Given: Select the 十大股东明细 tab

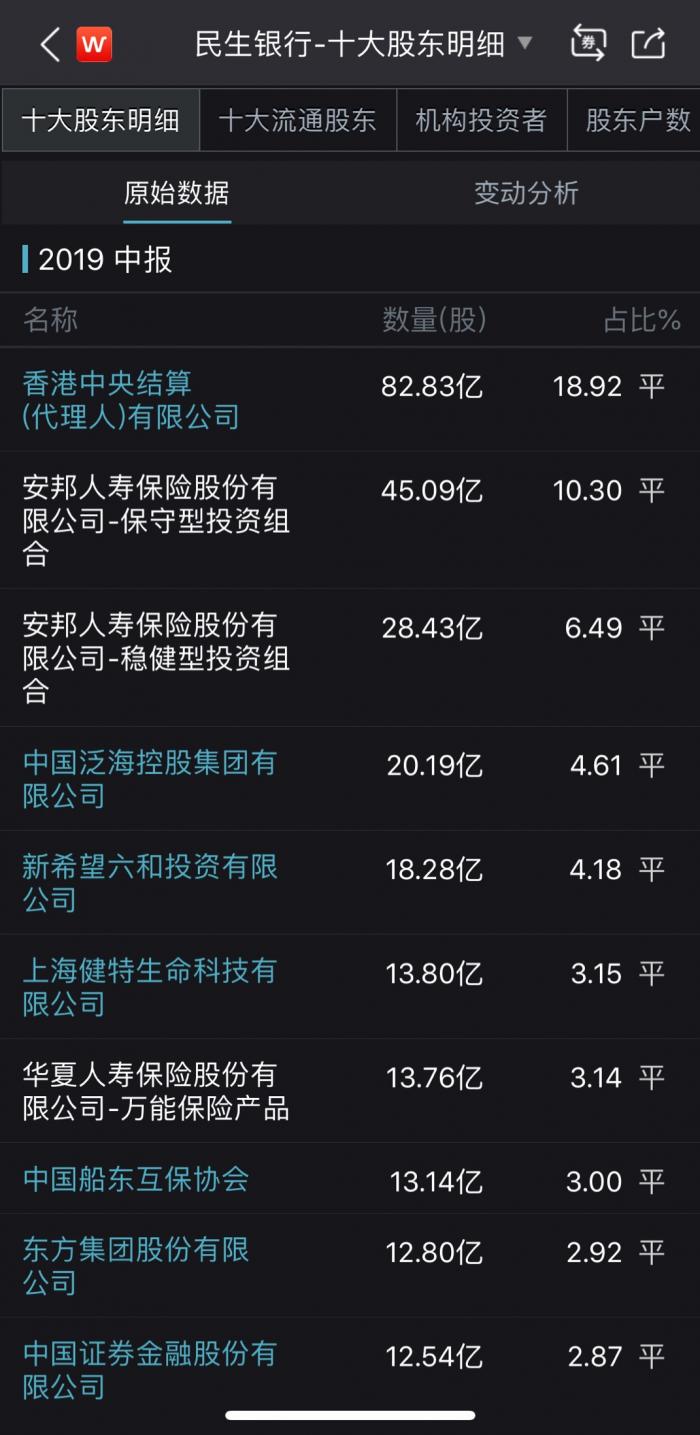Looking at the screenshot, I should pyautogui.click(x=101, y=121).
